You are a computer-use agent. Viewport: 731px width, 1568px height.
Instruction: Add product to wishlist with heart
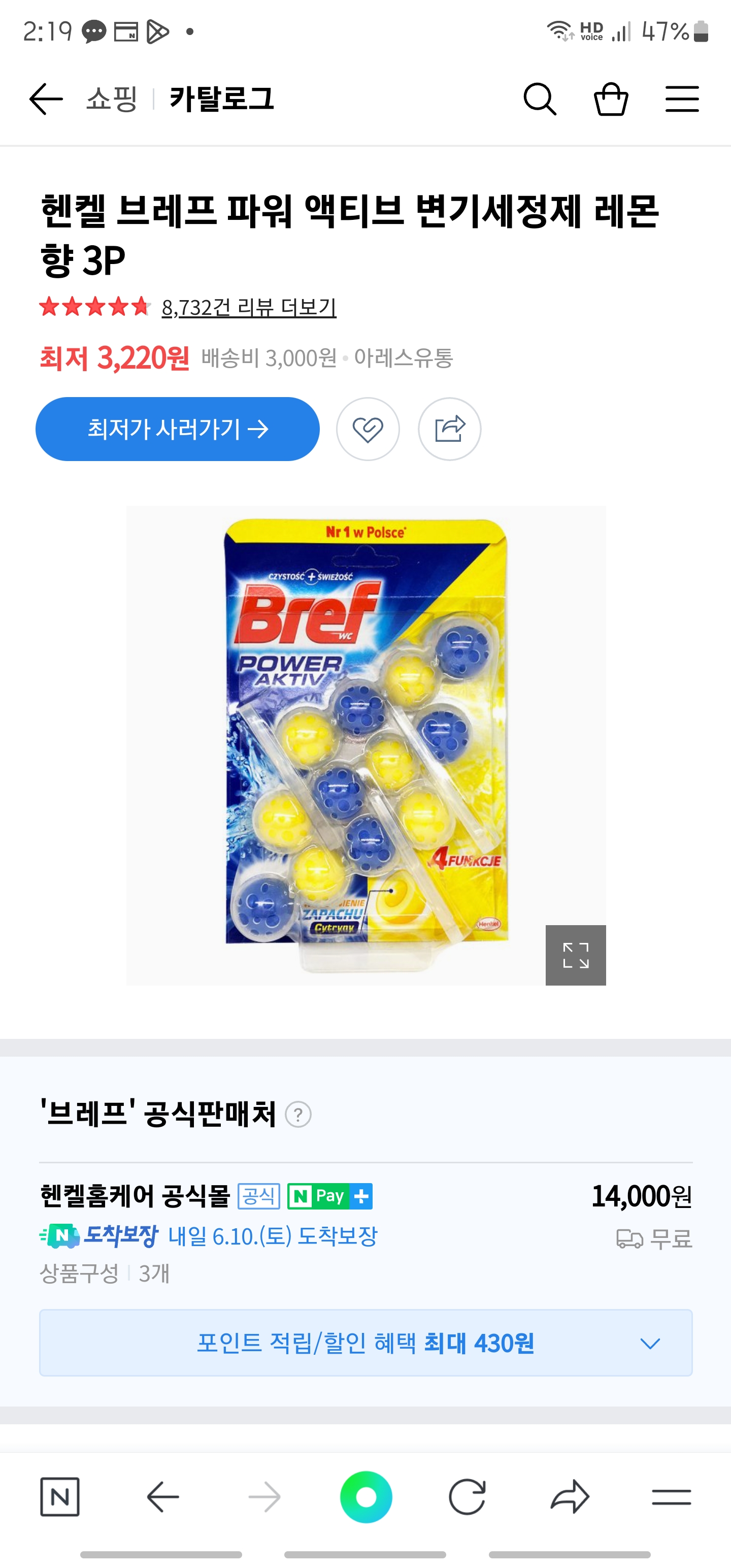click(368, 429)
